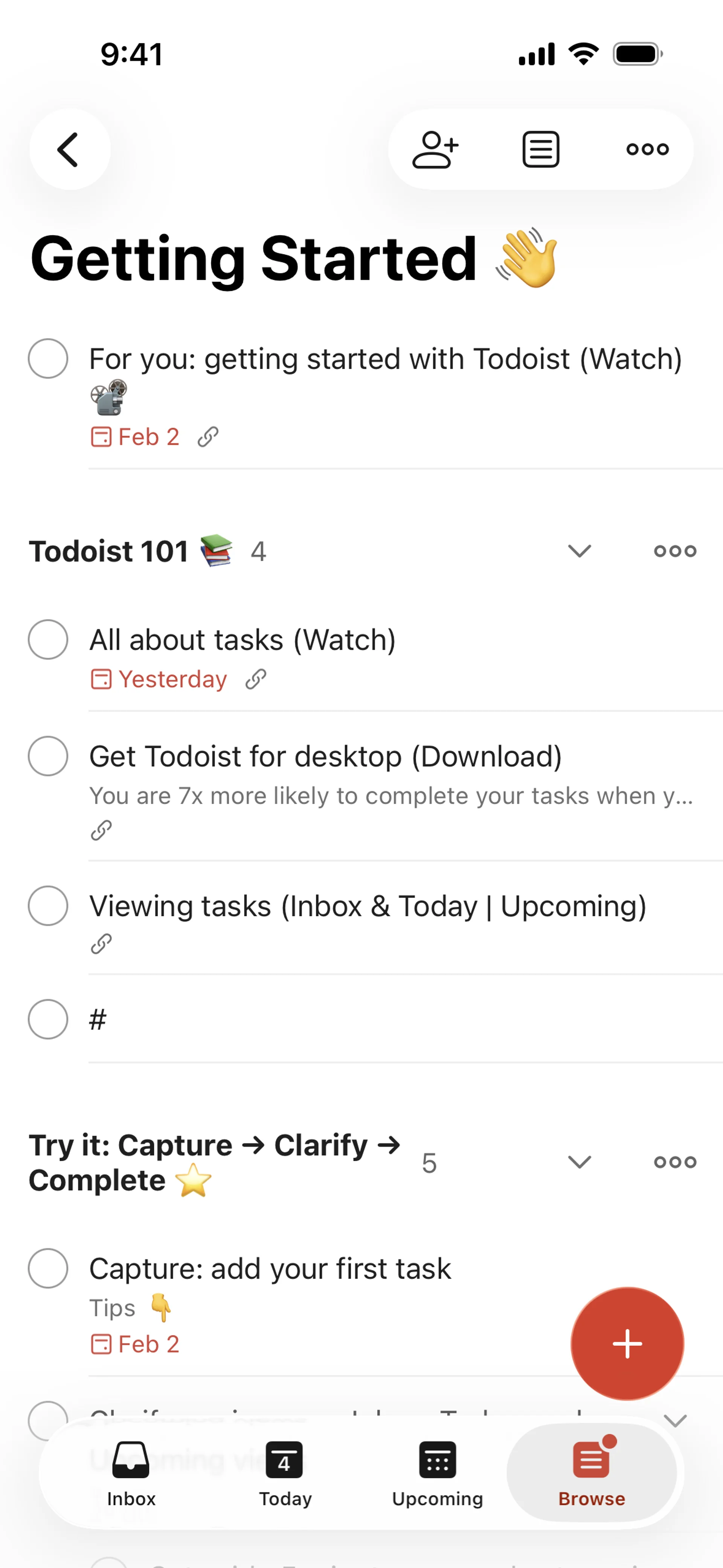Mark 'Viewing tasks' task as done
Viewport: 723px width, 1568px height.
tap(48, 906)
